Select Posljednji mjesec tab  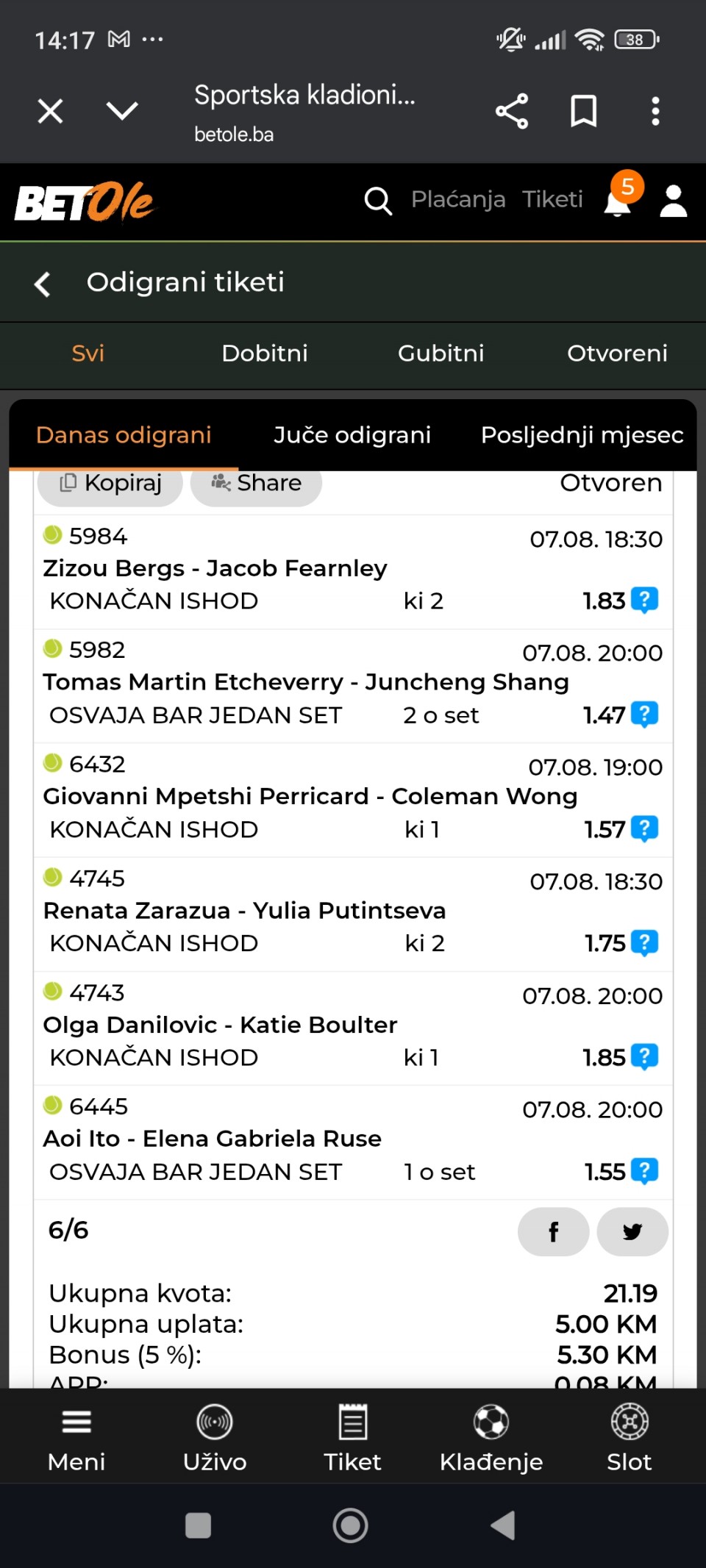point(582,435)
